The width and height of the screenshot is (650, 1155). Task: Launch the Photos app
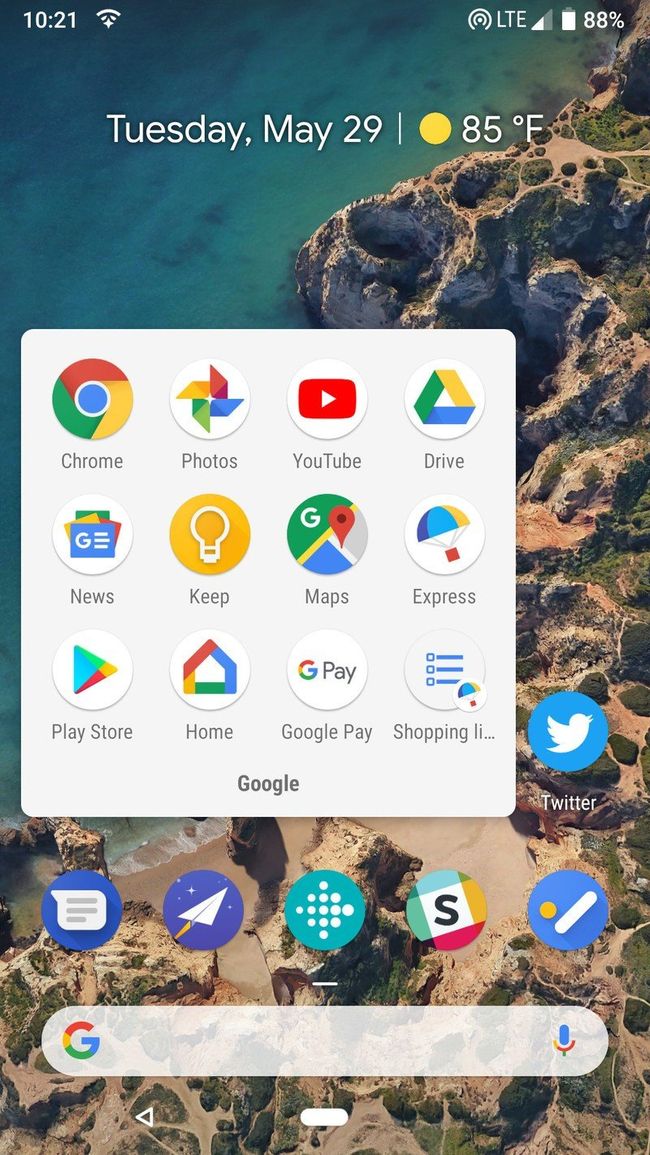209,400
